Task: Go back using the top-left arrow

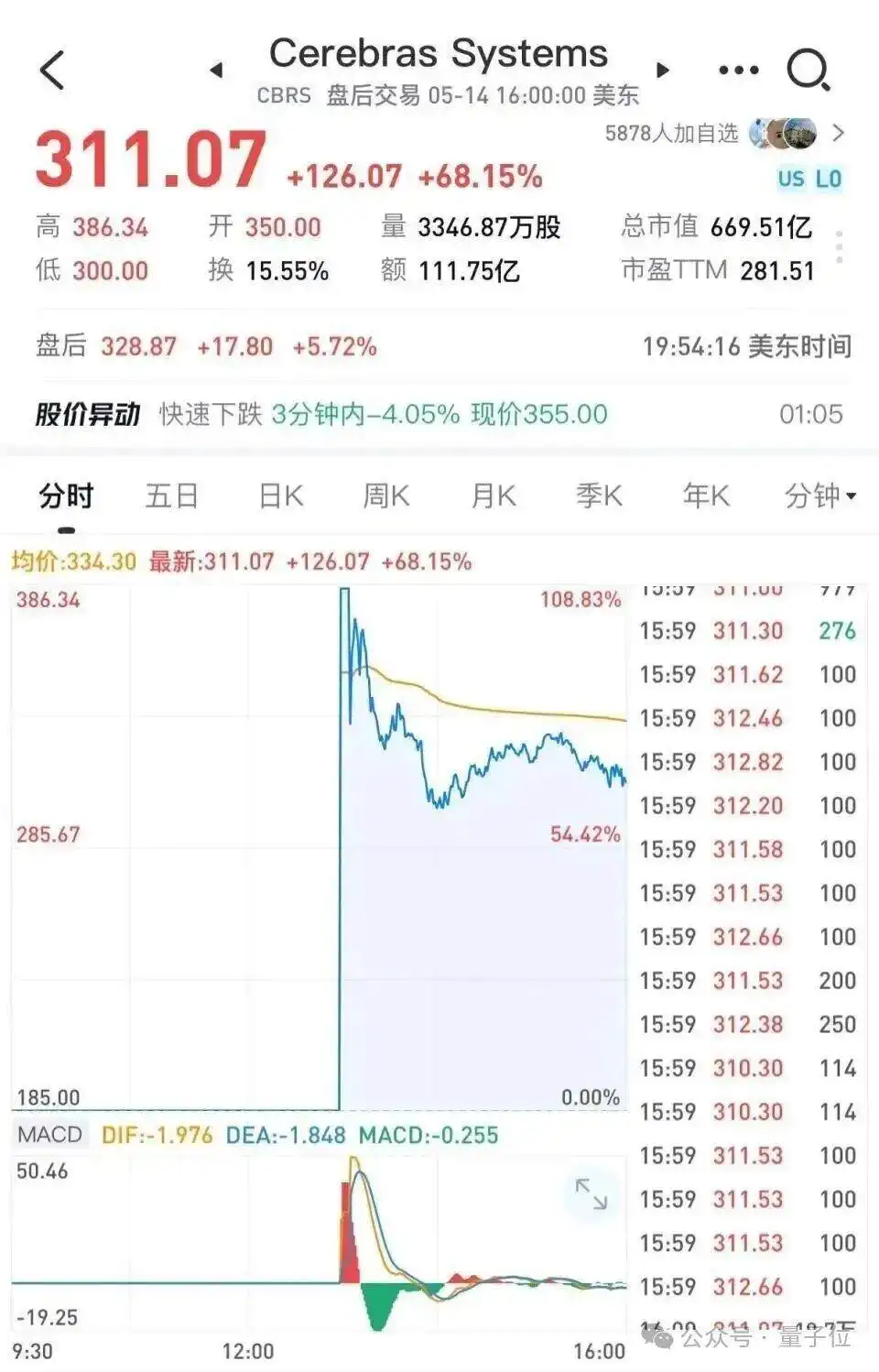Action: 53,70
